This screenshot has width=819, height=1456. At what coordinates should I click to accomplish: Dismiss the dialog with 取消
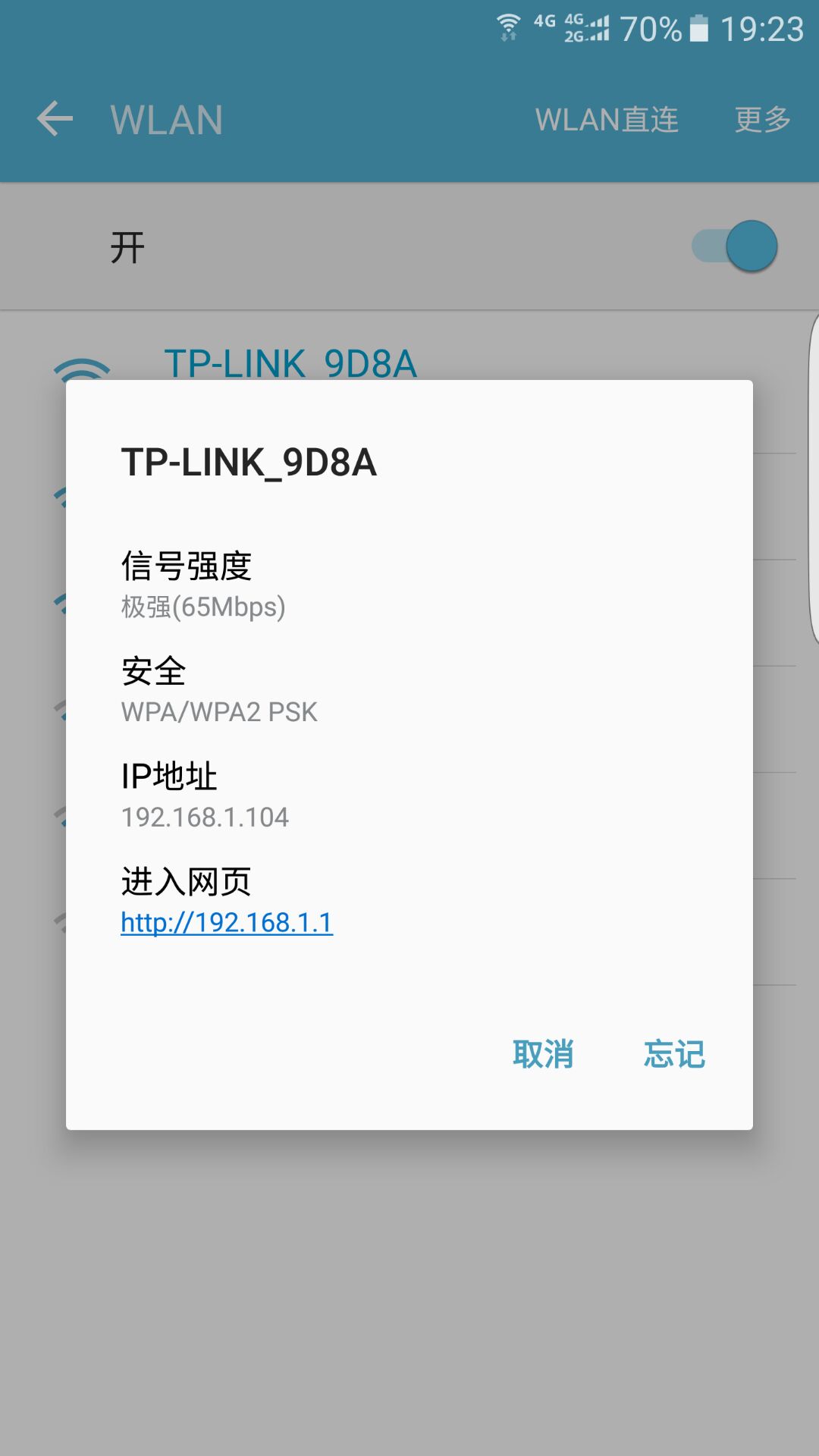[544, 1054]
